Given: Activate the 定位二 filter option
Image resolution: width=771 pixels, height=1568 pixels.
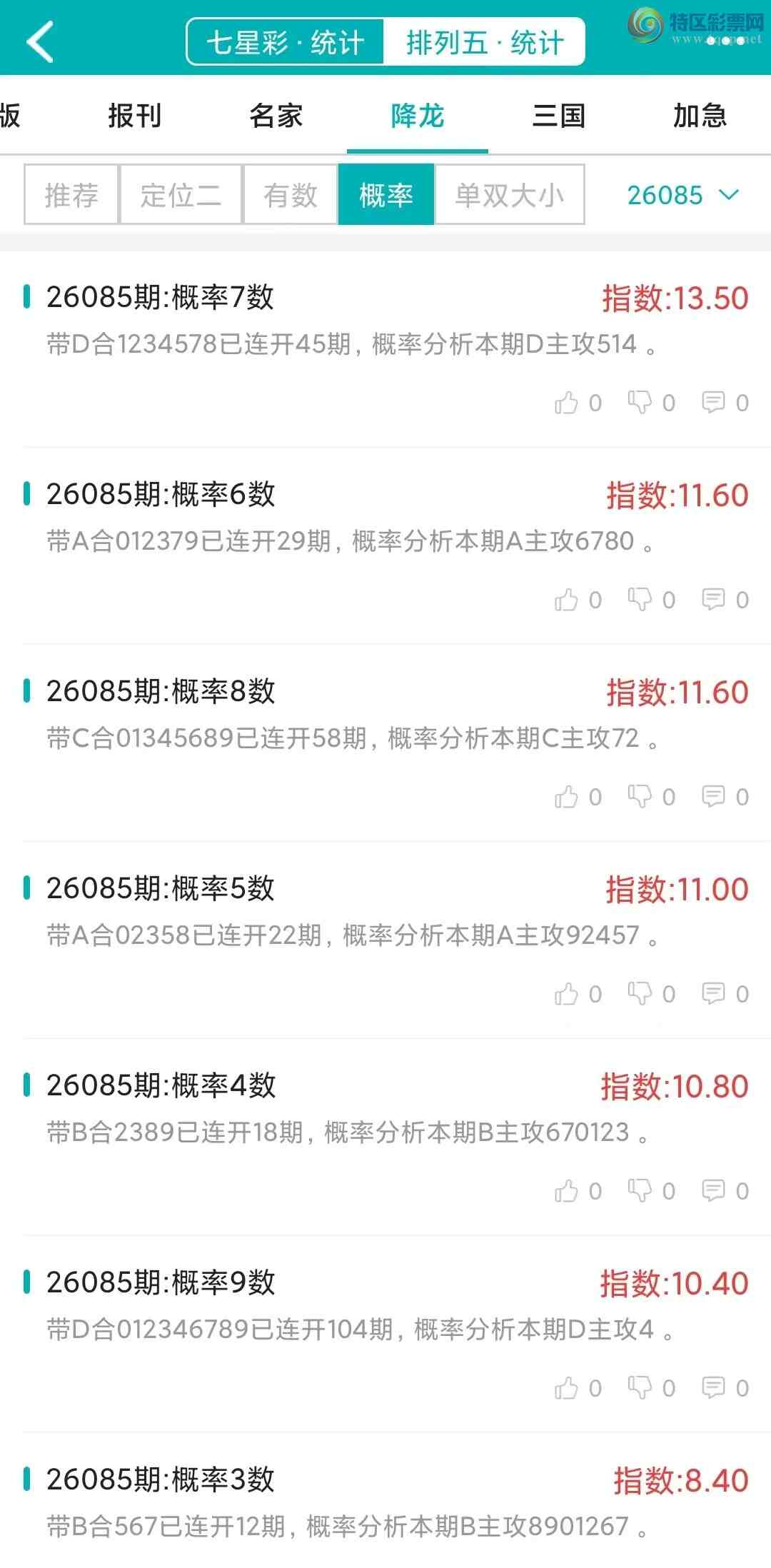Looking at the screenshot, I should coord(179,196).
